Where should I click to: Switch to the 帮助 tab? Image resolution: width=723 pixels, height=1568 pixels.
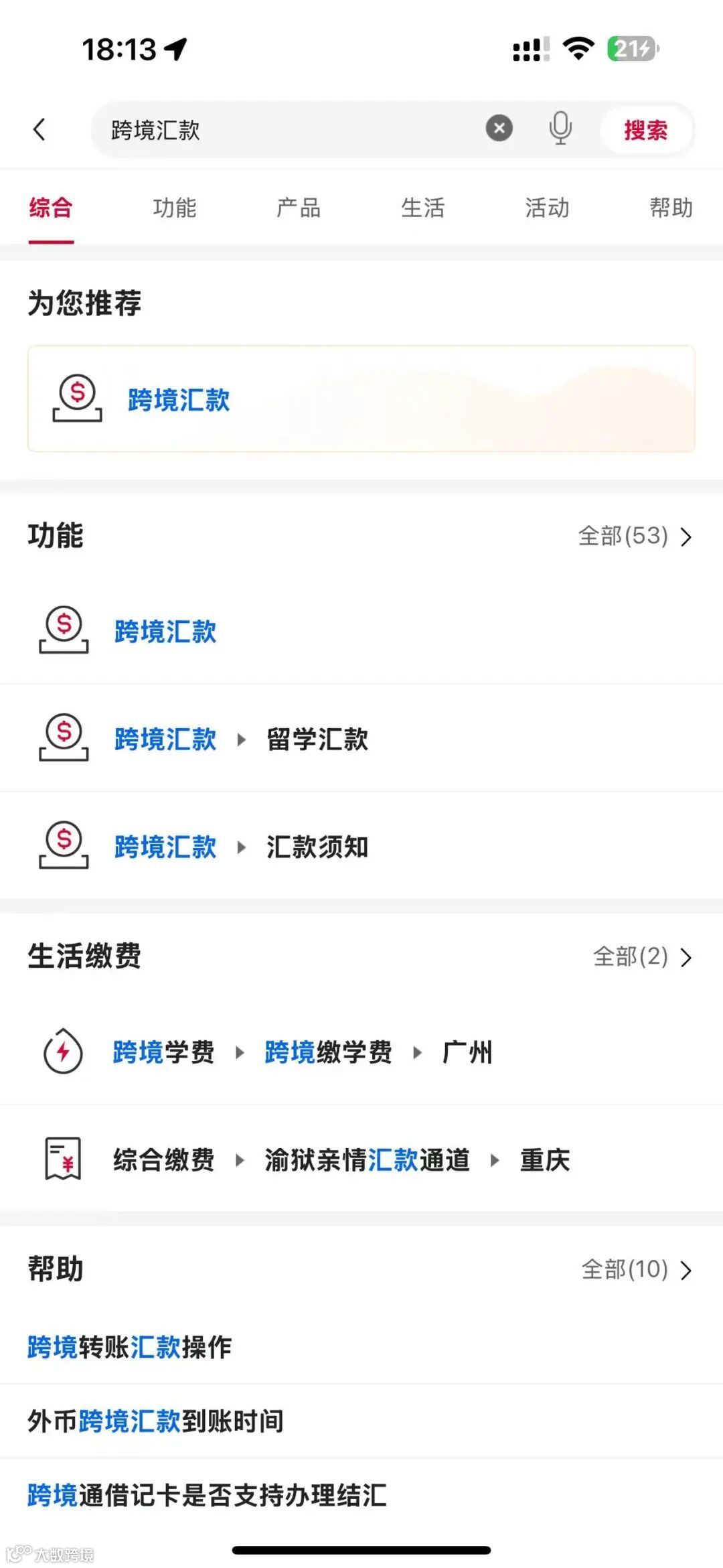click(671, 208)
